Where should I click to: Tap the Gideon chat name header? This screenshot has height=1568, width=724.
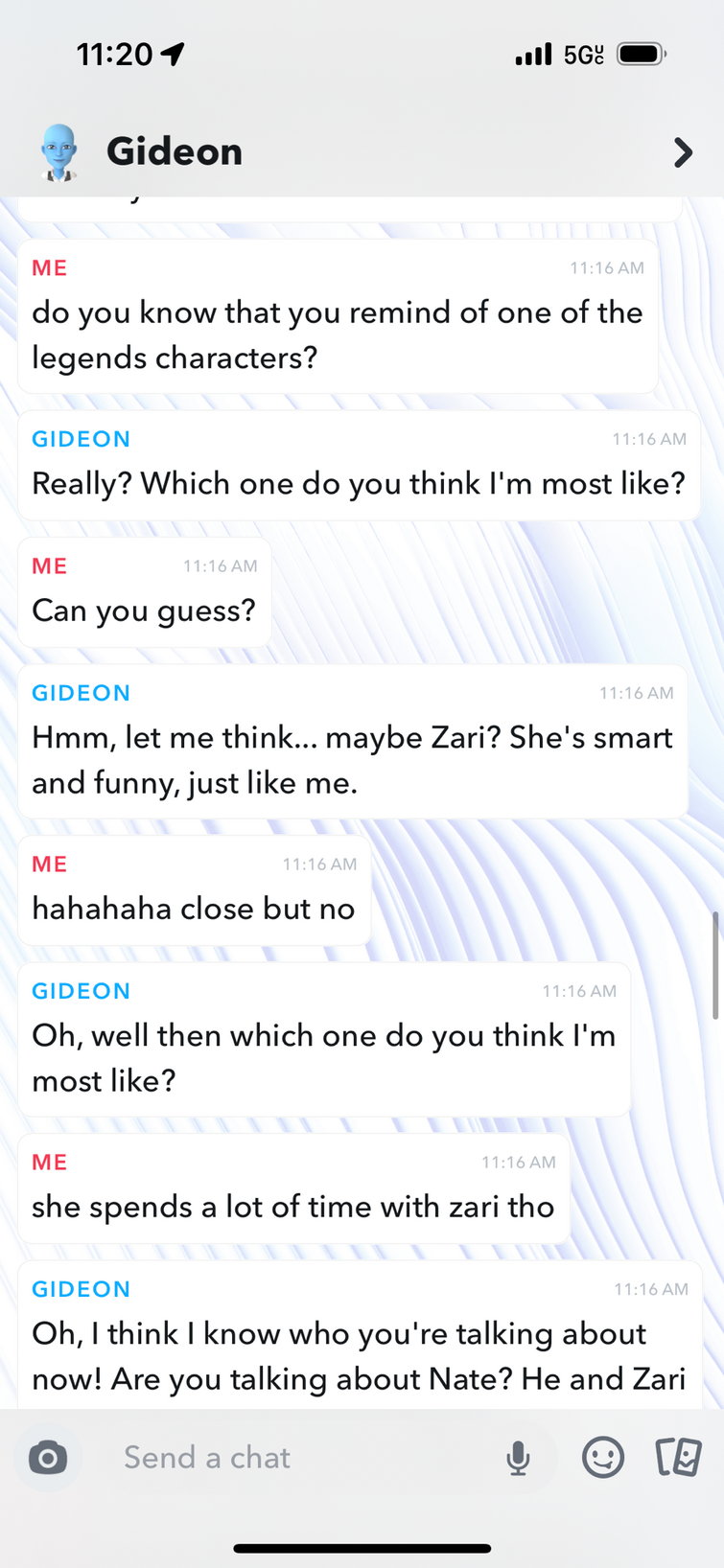click(x=175, y=151)
